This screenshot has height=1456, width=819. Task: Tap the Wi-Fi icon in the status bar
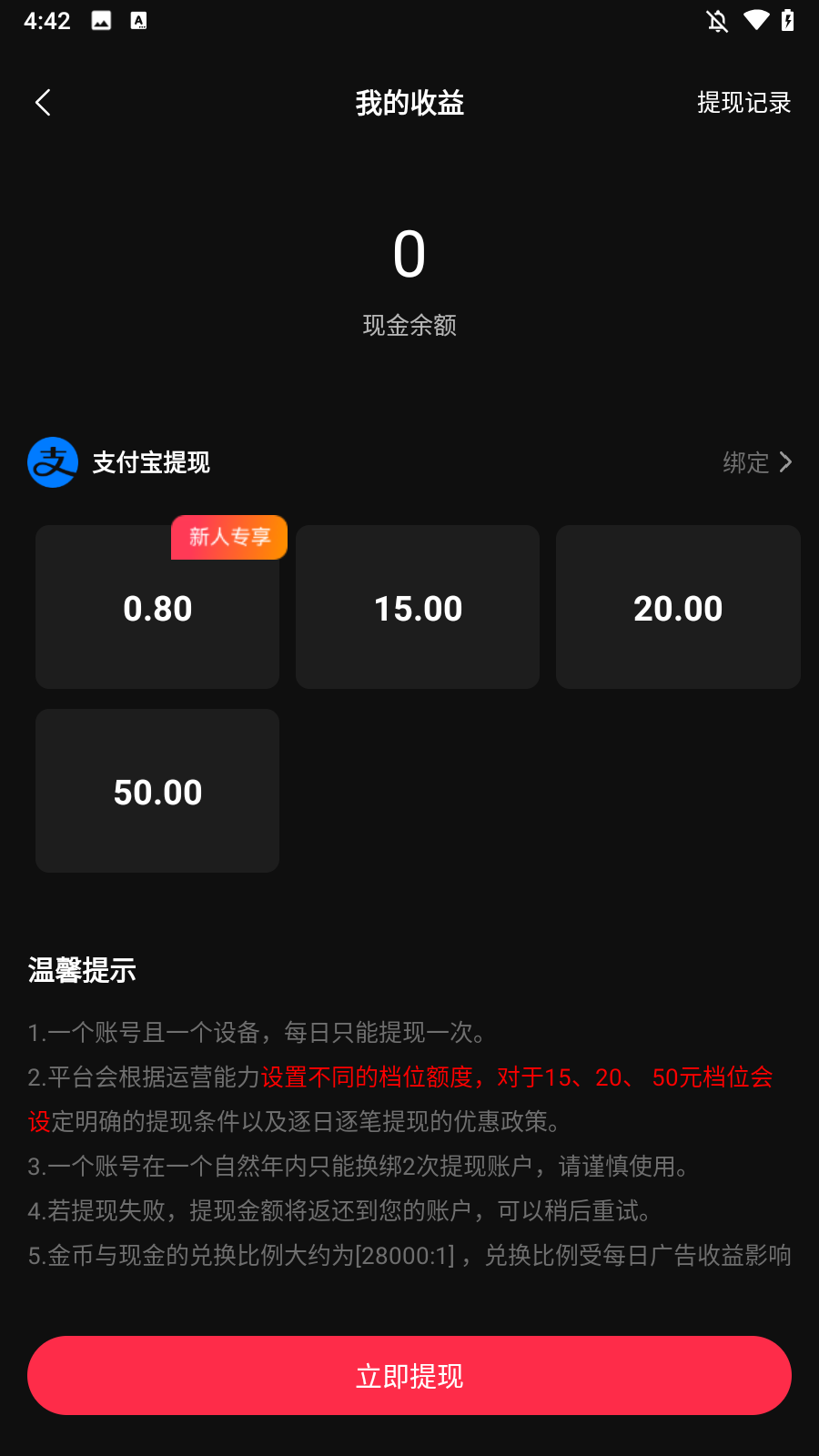pyautogui.click(x=757, y=20)
